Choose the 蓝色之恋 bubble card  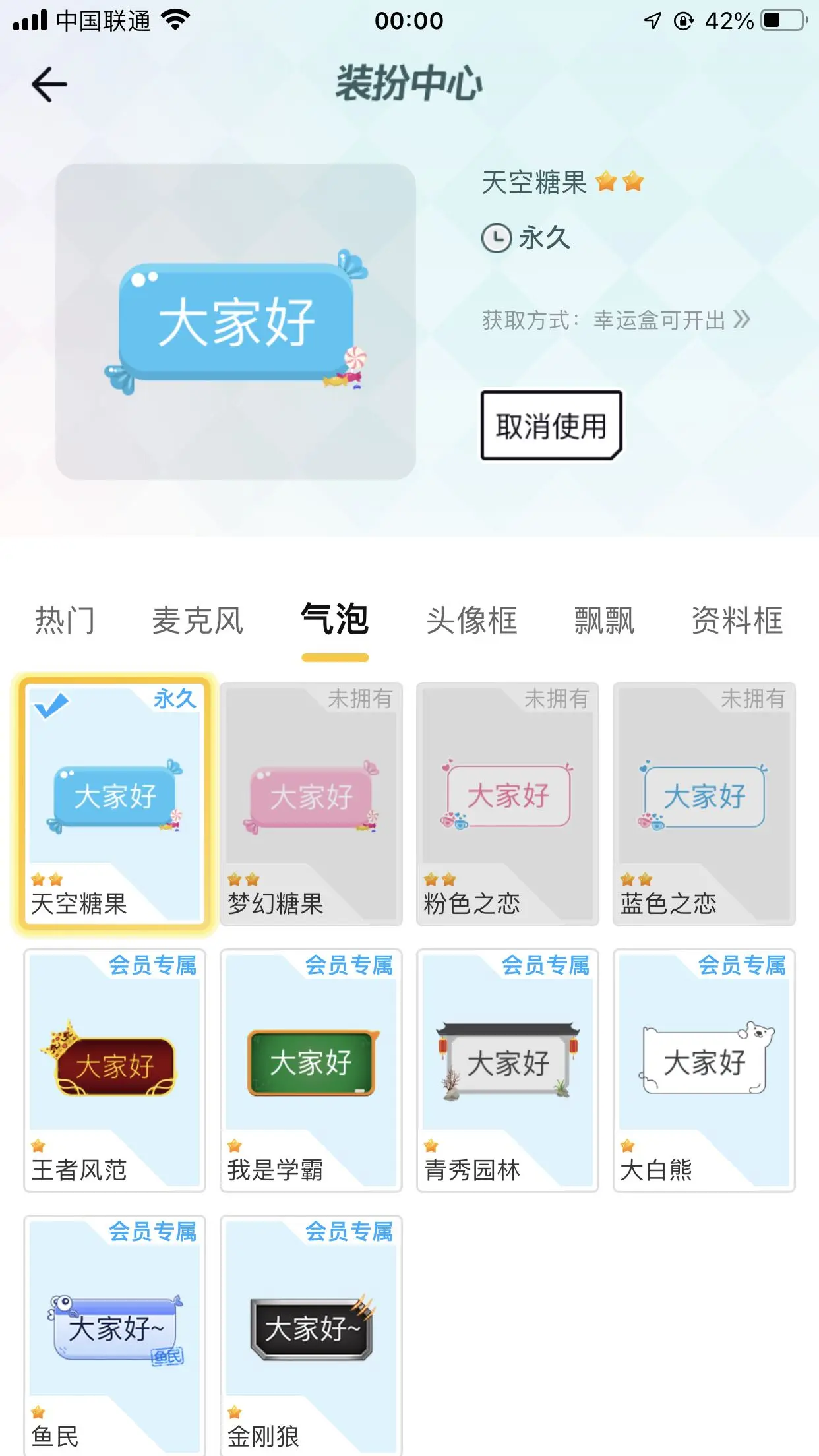point(704,804)
